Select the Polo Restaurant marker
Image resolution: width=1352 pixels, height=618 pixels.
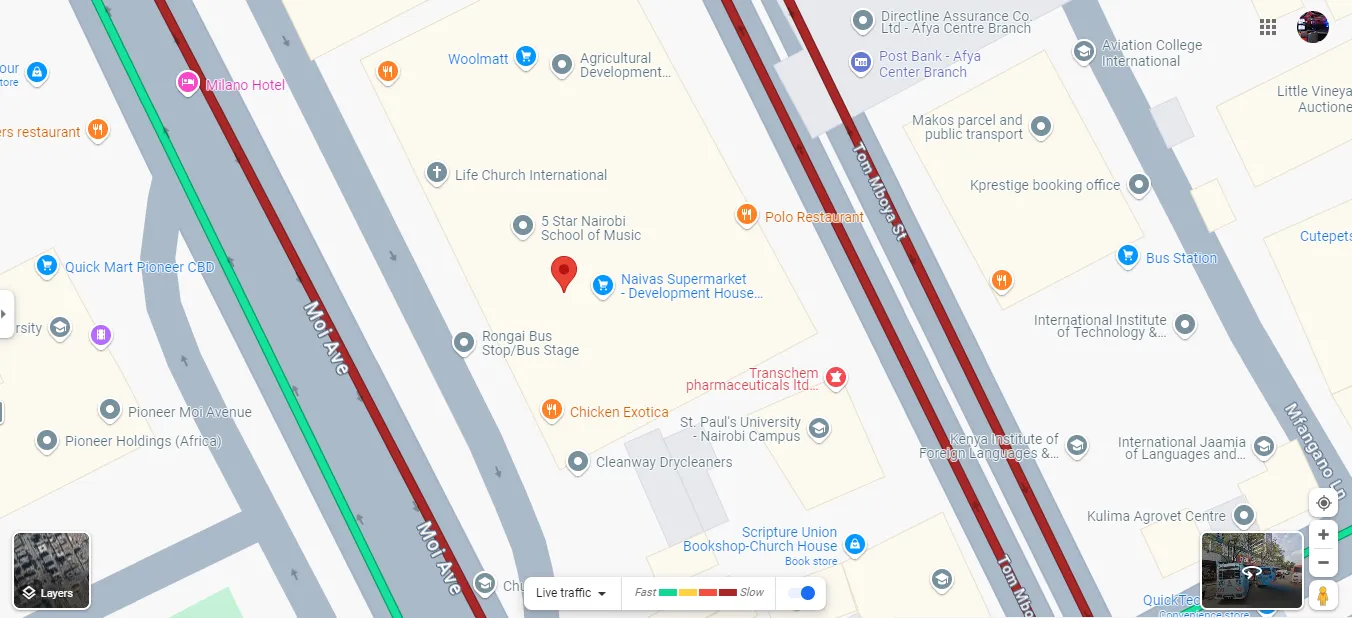click(746, 215)
